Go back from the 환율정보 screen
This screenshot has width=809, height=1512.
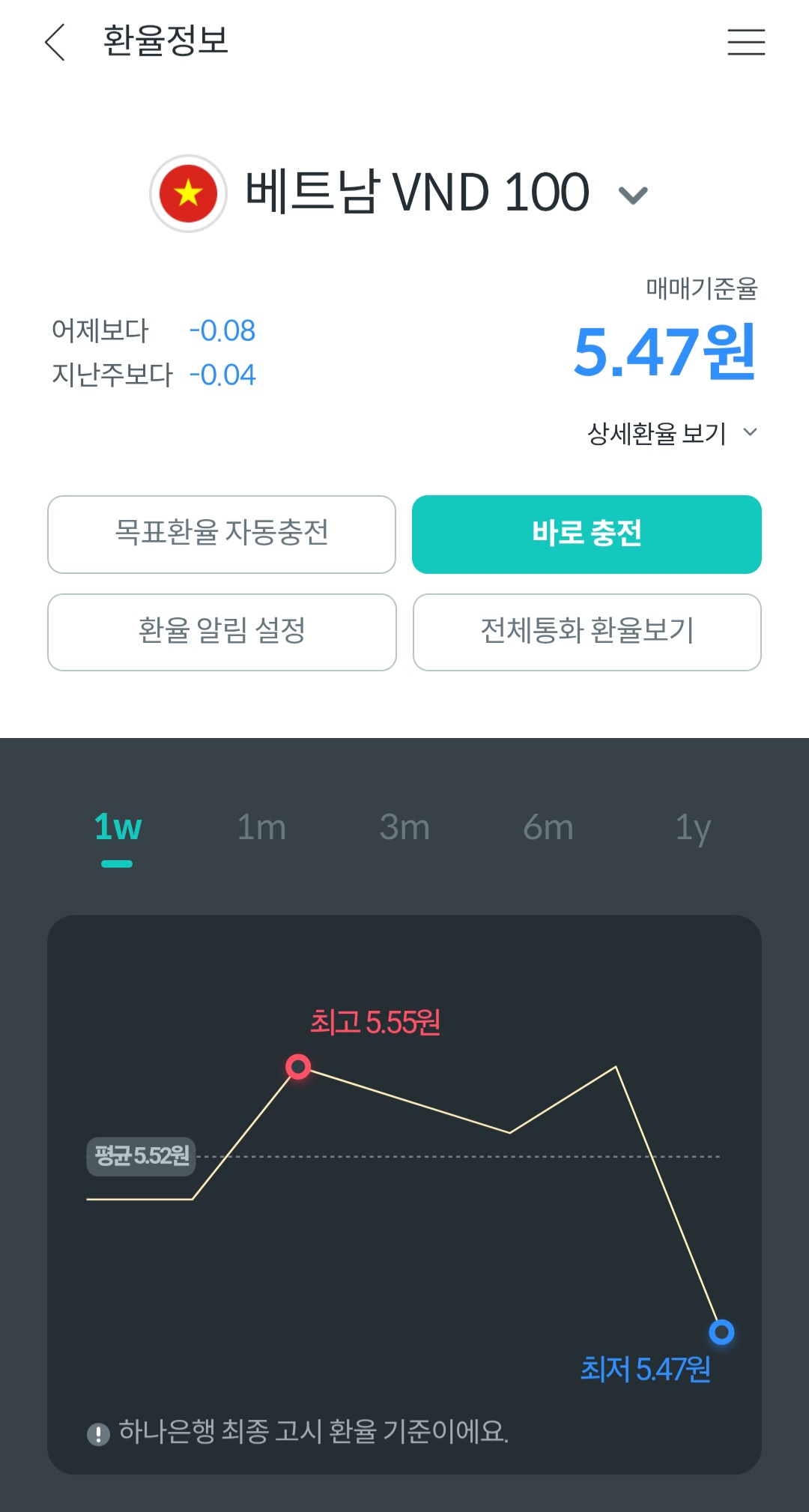[x=55, y=42]
